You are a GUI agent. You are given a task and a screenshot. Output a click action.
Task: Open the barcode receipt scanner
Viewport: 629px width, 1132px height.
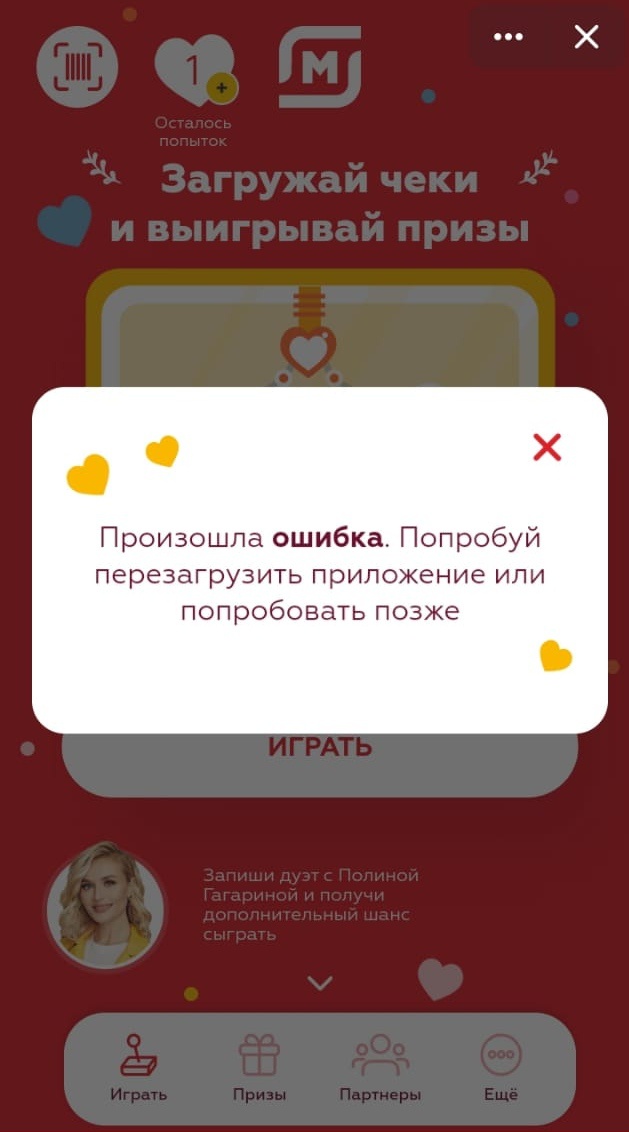[x=77, y=67]
